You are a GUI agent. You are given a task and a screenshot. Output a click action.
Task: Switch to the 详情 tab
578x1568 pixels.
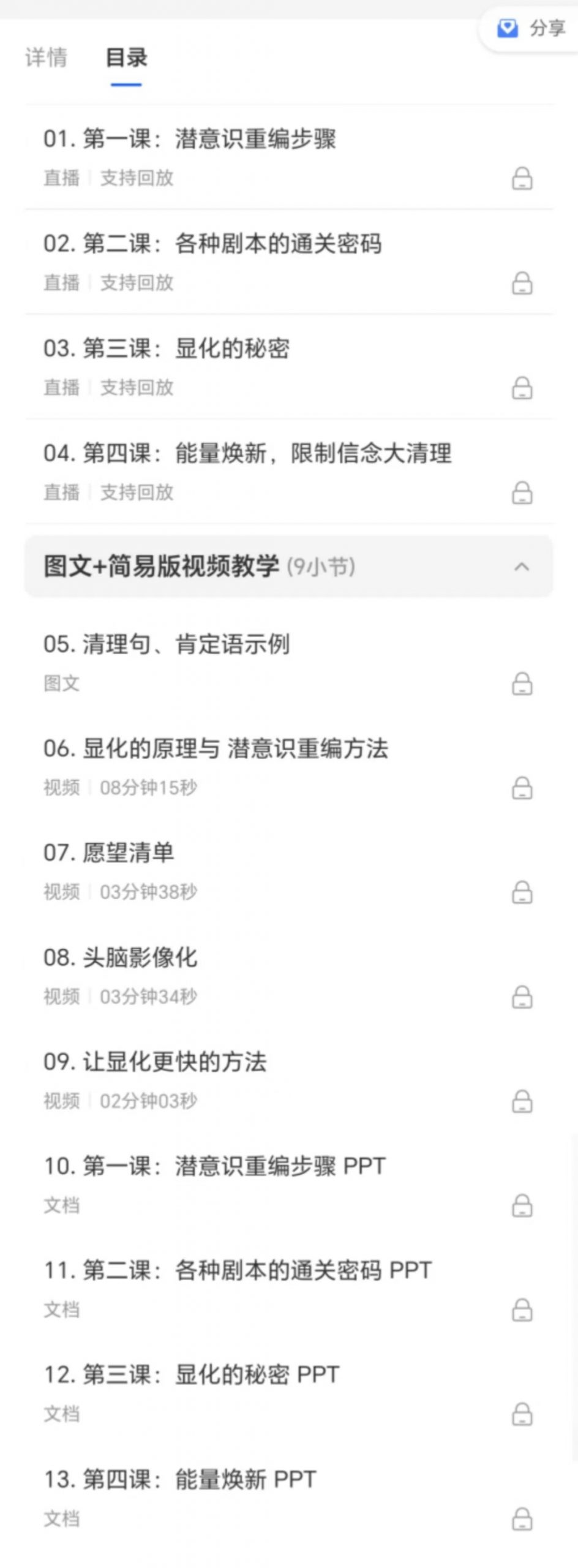(x=46, y=58)
